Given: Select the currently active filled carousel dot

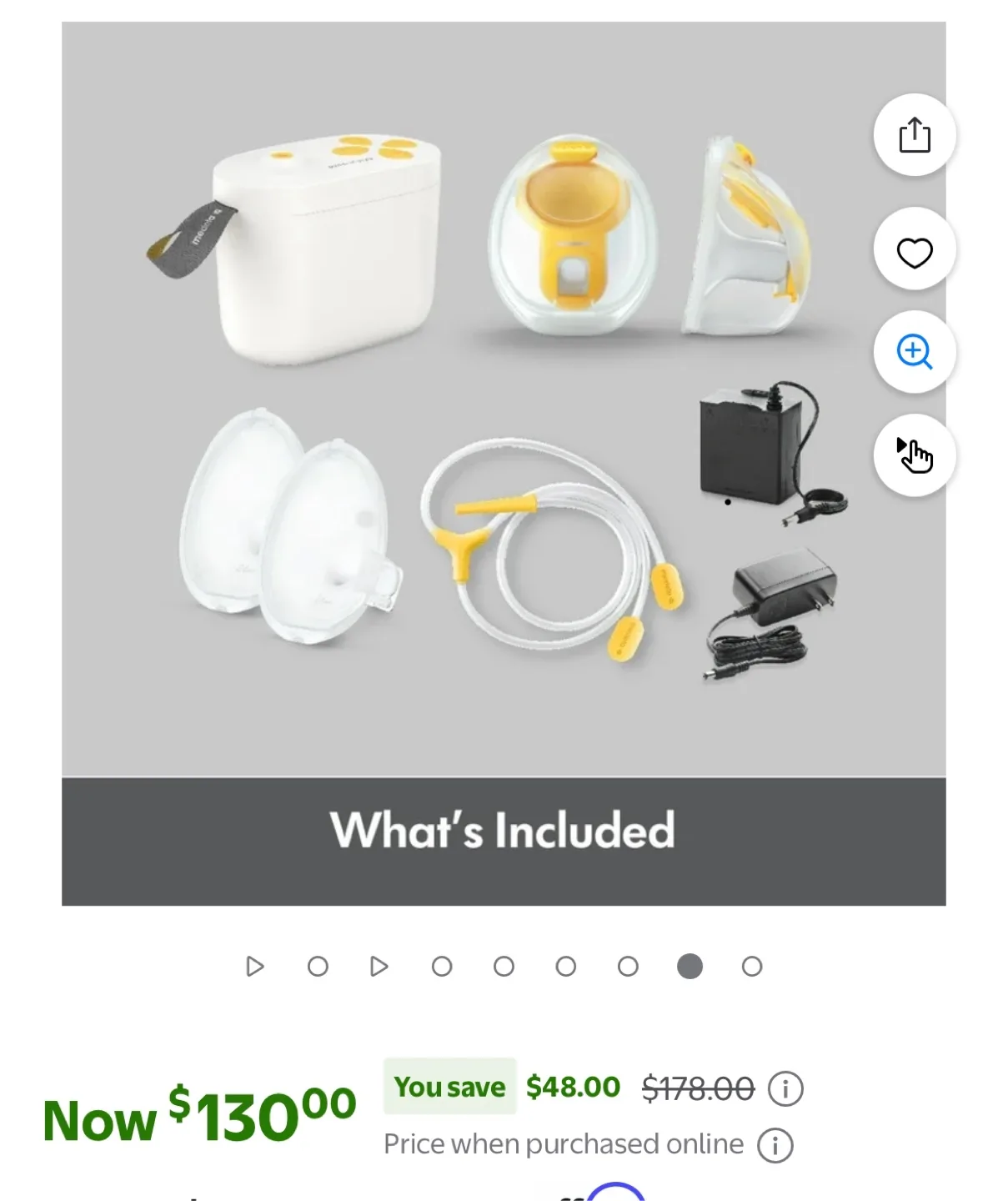Looking at the screenshot, I should pos(690,966).
